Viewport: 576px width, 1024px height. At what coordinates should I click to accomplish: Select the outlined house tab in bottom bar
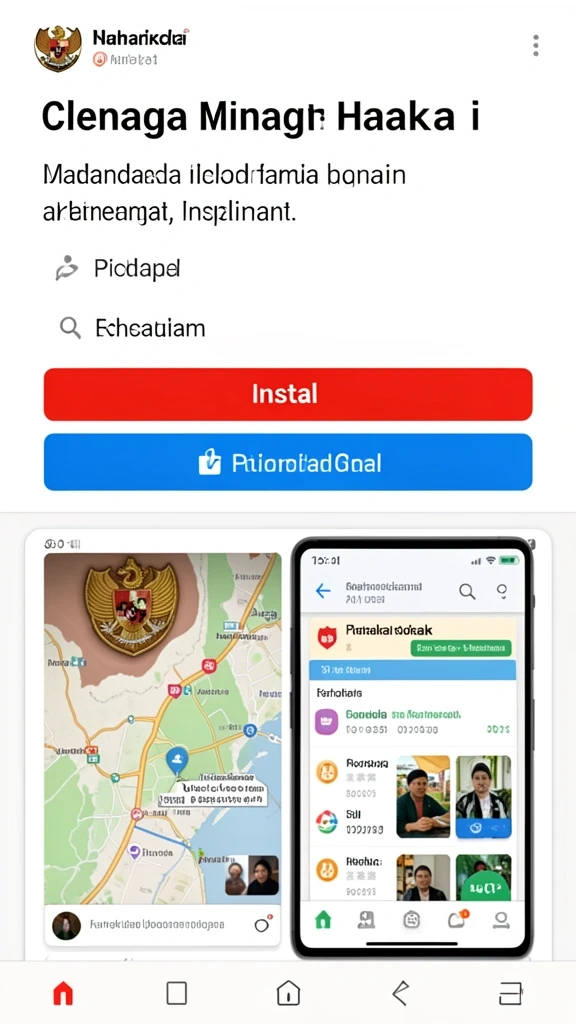tap(288, 993)
